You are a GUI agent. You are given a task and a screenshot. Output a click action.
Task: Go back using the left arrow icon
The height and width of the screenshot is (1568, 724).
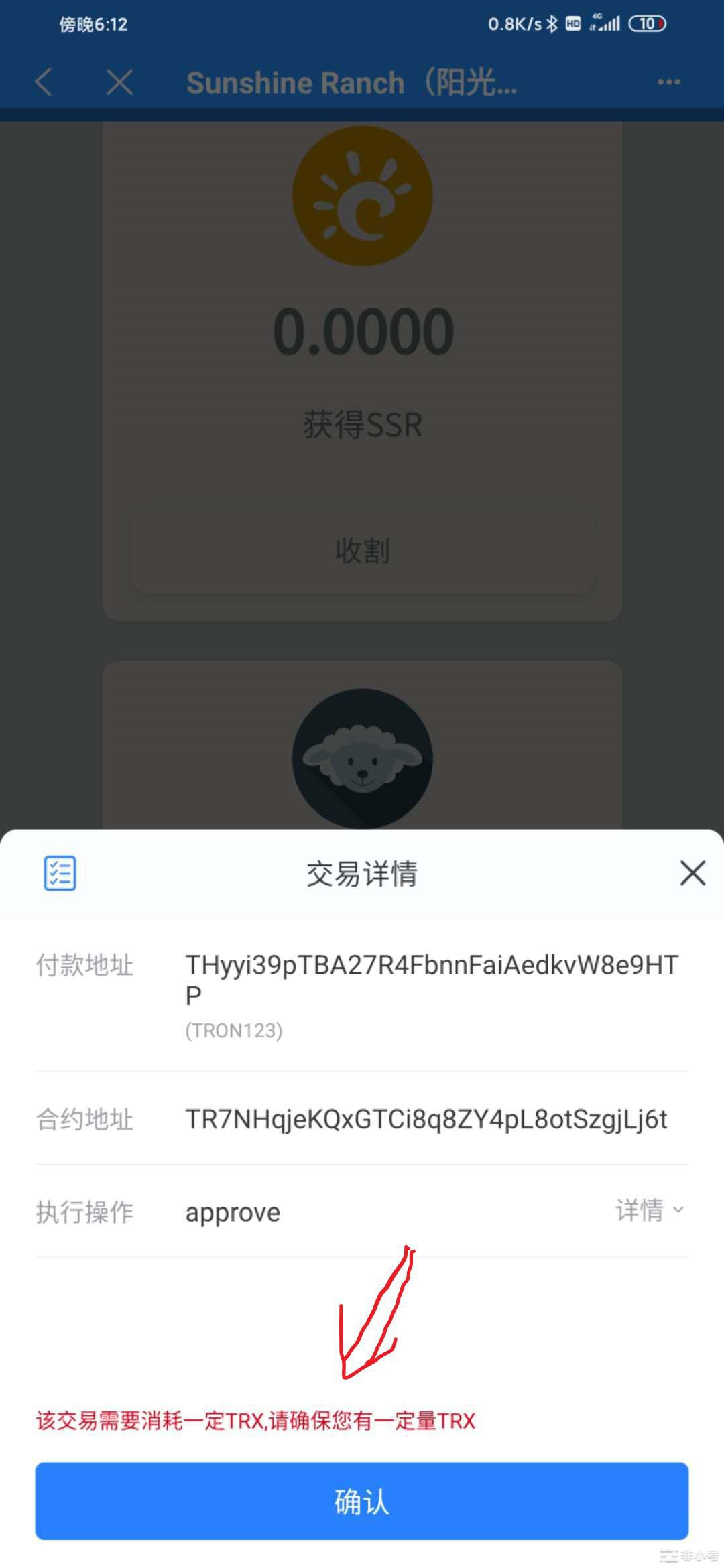43,82
